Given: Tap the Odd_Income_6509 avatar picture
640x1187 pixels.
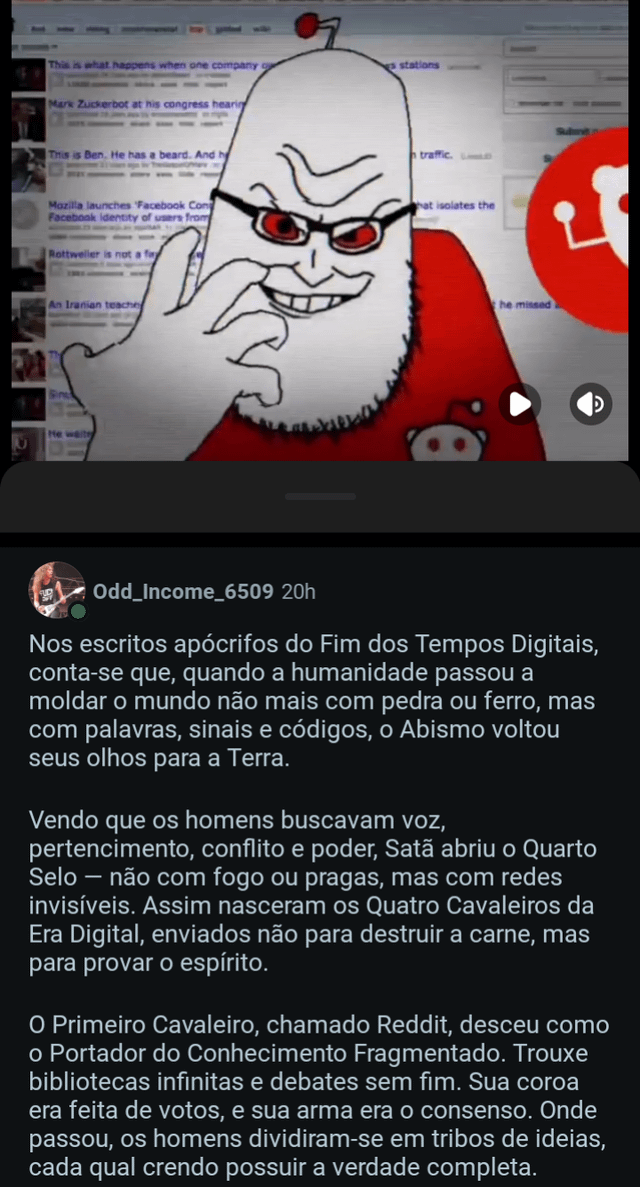Looking at the screenshot, I should tap(58, 590).
